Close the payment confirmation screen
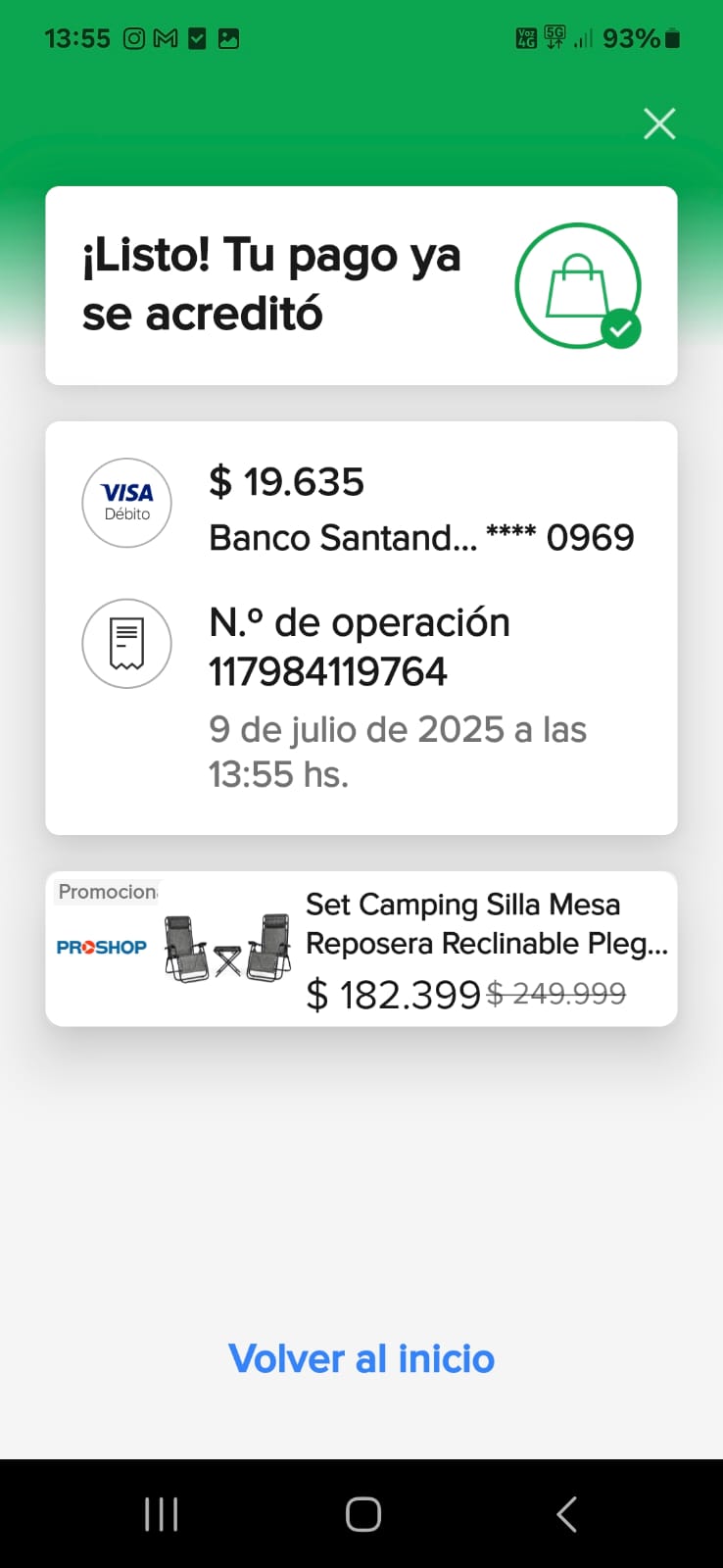The width and height of the screenshot is (723, 1568). 659,123
